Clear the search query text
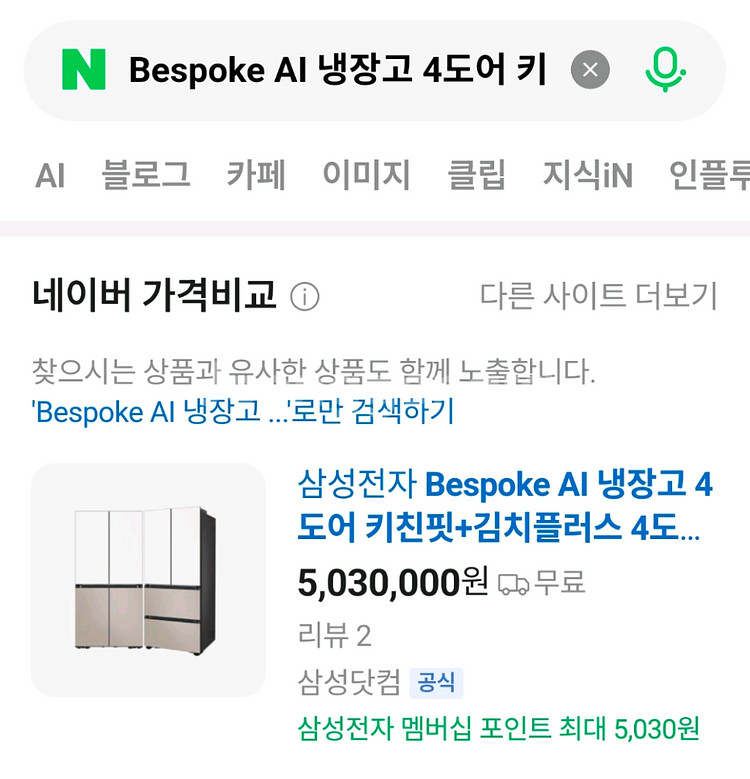This screenshot has height=779, width=750. [590, 70]
